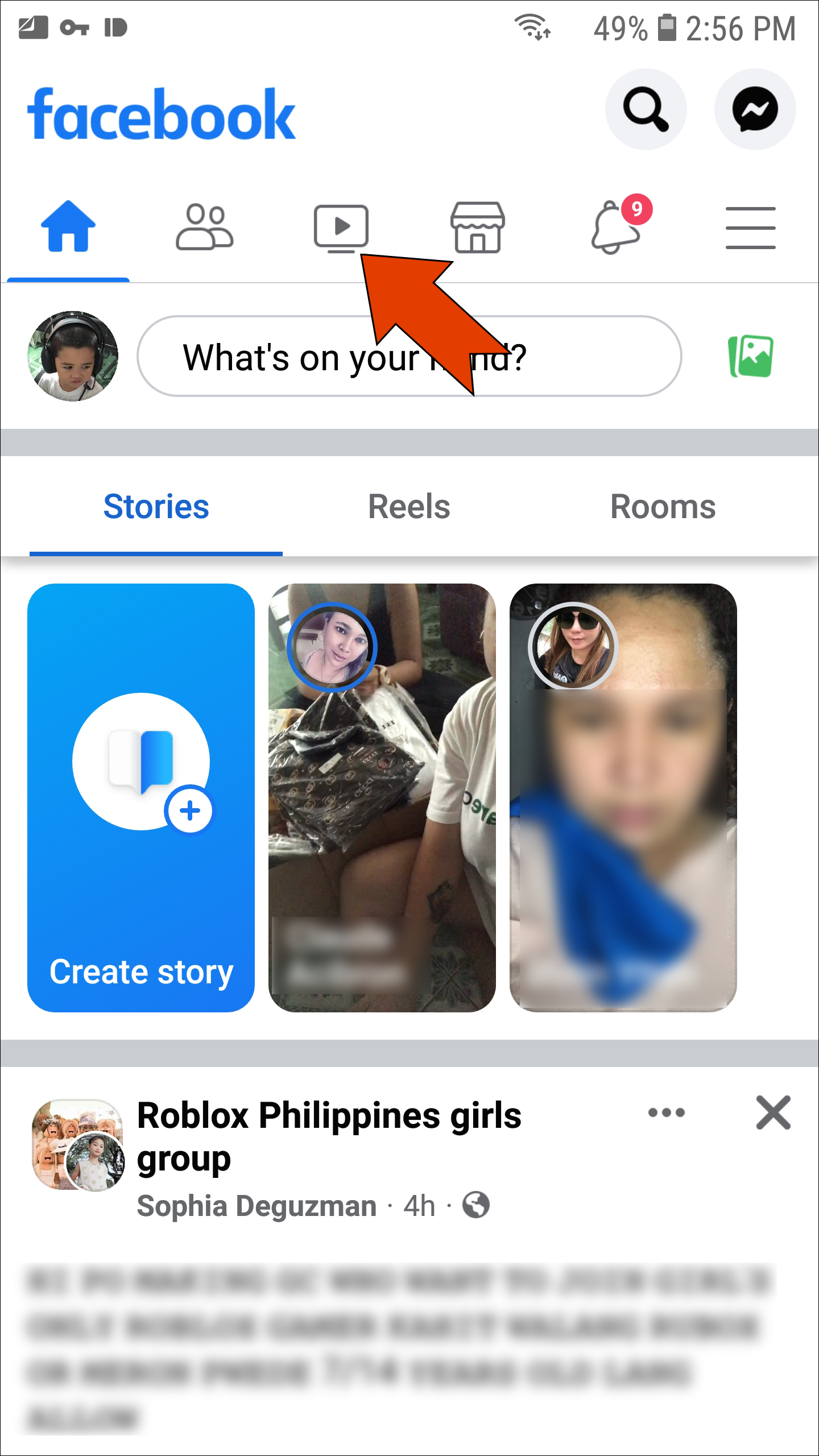Screen dimensions: 819x1456
Task: Tap your profile picture
Action: click(73, 356)
